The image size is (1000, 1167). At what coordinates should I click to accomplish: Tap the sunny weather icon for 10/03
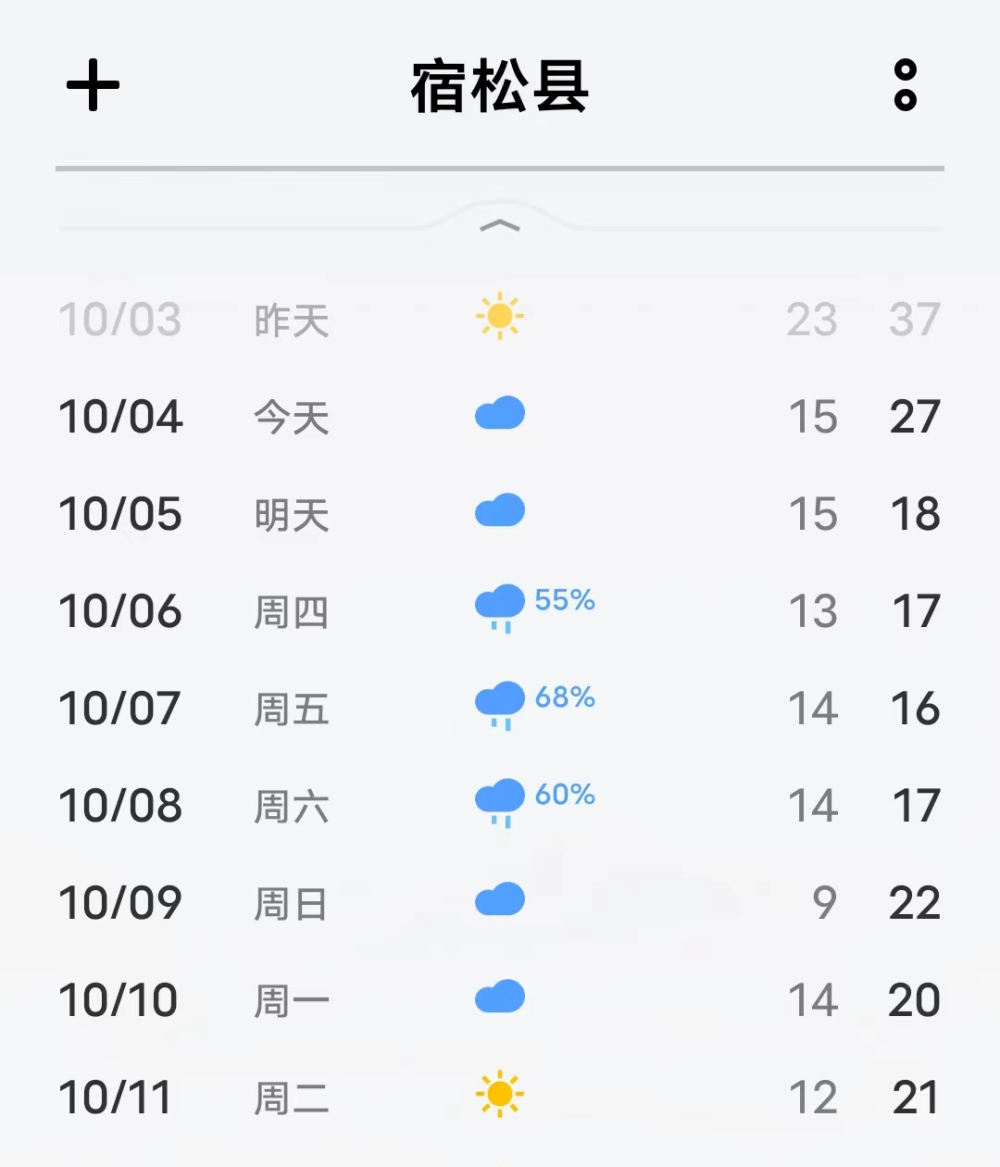click(x=499, y=318)
